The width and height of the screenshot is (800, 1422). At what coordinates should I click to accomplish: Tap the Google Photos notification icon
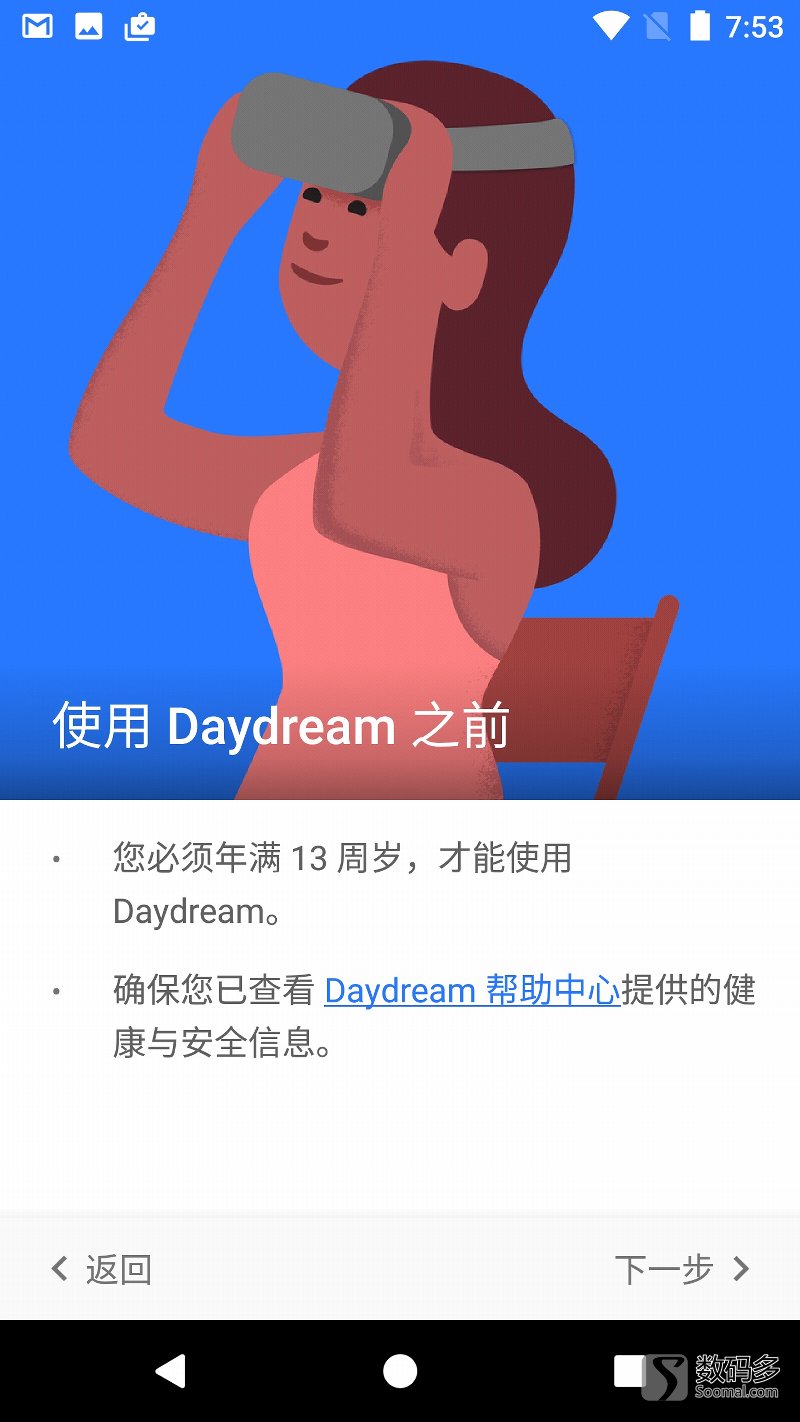click(x=90, y=27)
